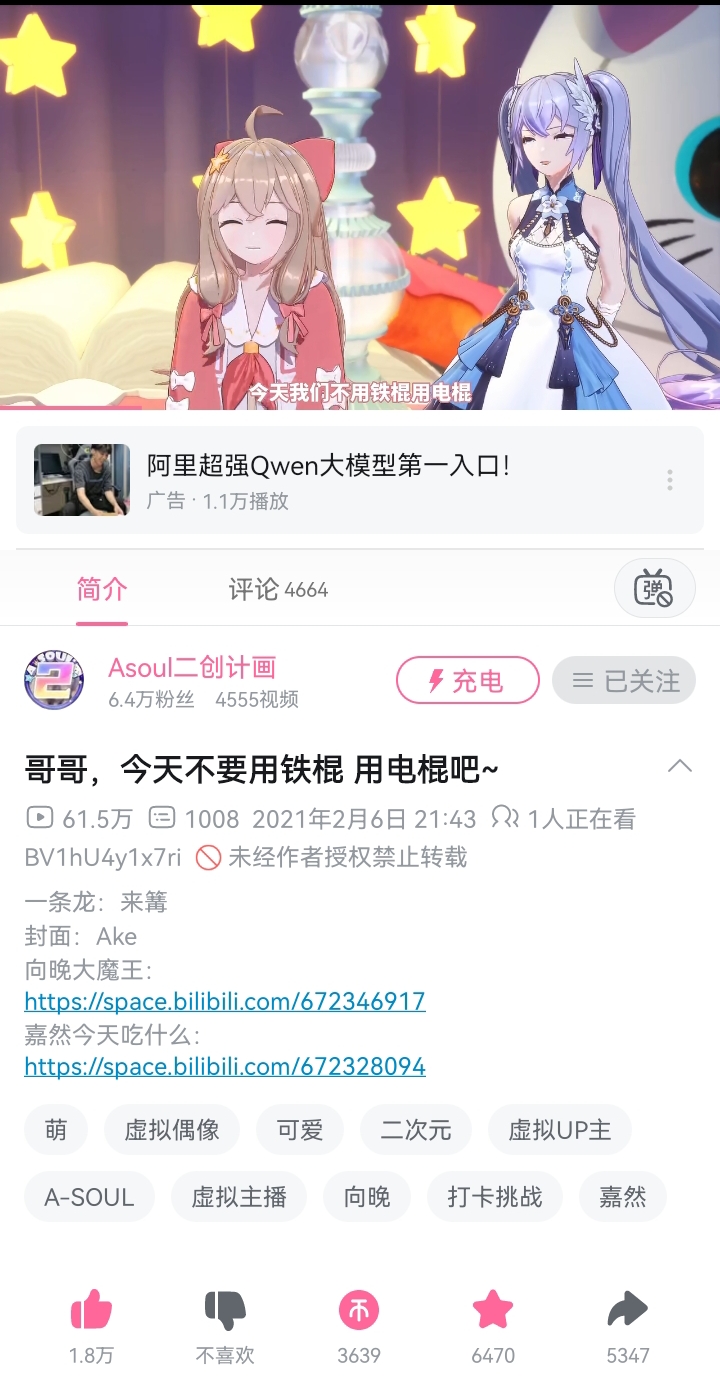Give coins to this video
The image size is (720, 1382).
pyautogui.click(x=359, y=1310)
